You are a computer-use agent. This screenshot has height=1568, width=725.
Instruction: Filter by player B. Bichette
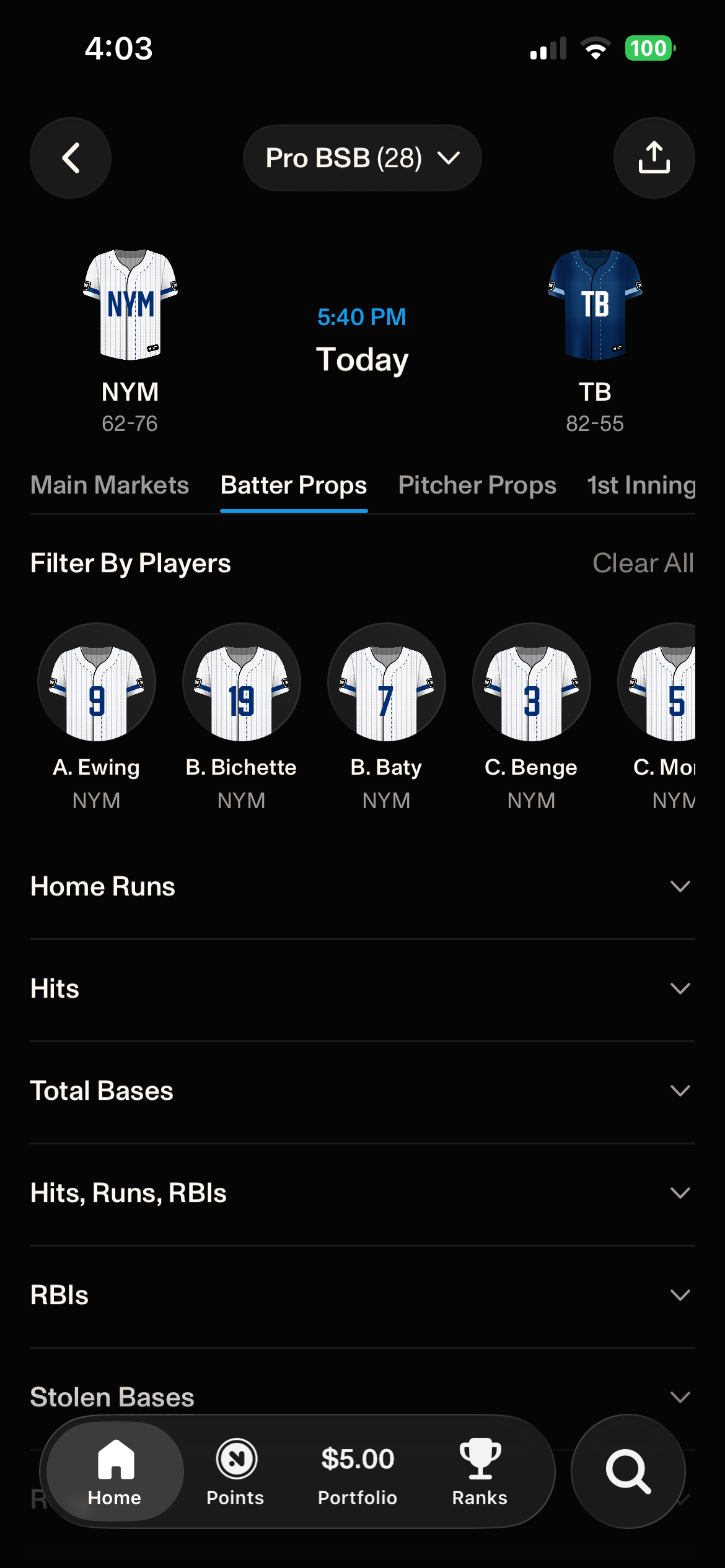click(x=242, y=717)
